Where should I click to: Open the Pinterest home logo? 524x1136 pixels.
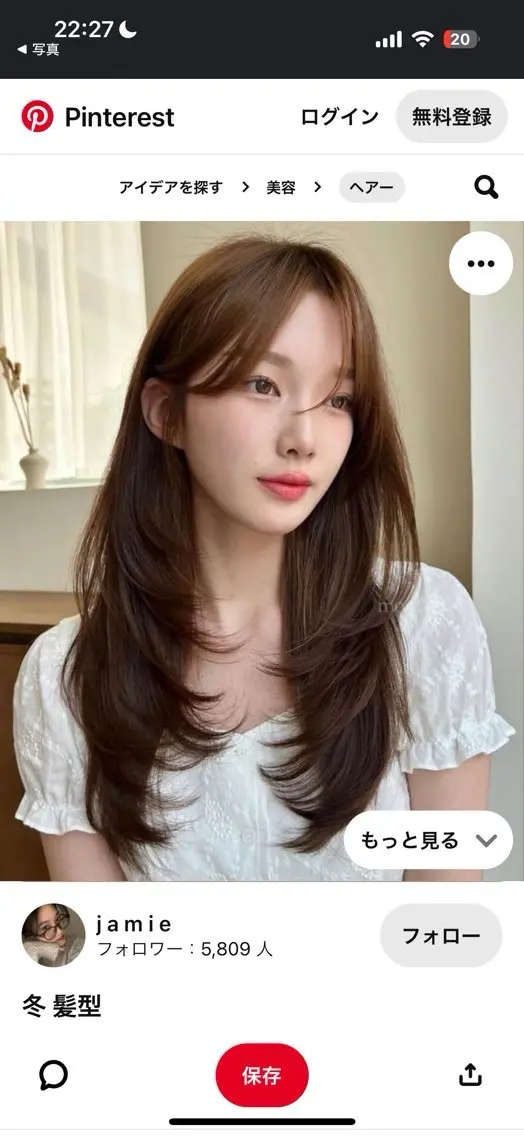98,117
